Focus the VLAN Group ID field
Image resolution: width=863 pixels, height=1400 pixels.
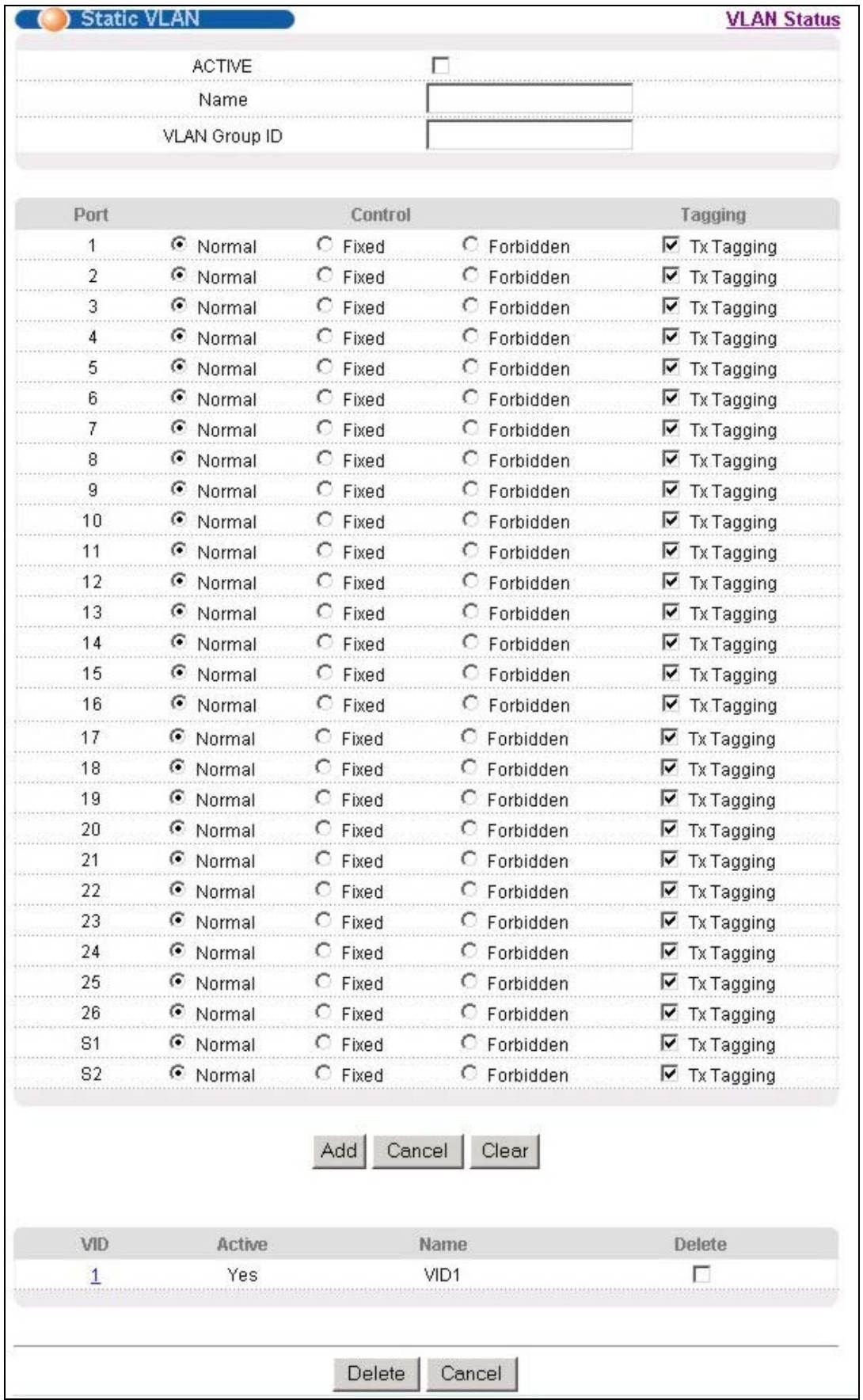[x=529, y=135]
